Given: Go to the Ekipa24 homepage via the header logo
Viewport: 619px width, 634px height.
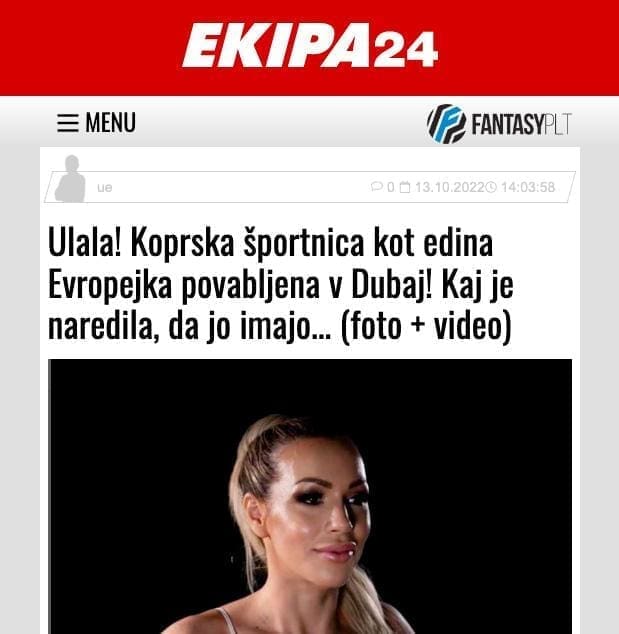Looking at the screenshot, I should click(x=309, y=47).
